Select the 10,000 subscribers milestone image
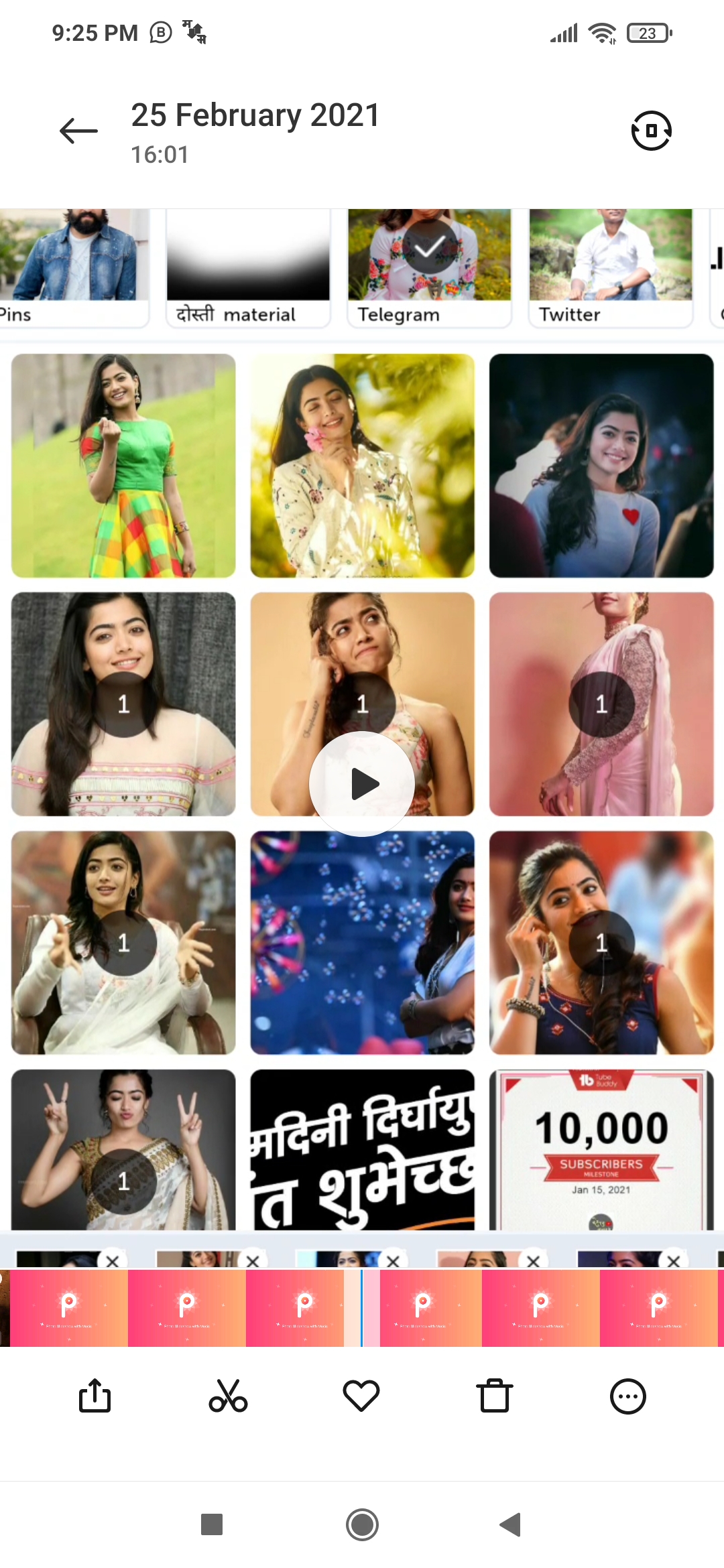Image resolution: width=724 pixels, height=1568 pixels. click(601, 1149)
